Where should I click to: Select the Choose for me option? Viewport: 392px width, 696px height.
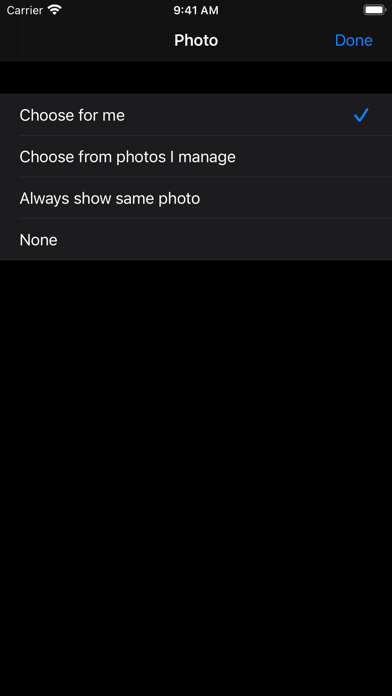pos(196,115)
